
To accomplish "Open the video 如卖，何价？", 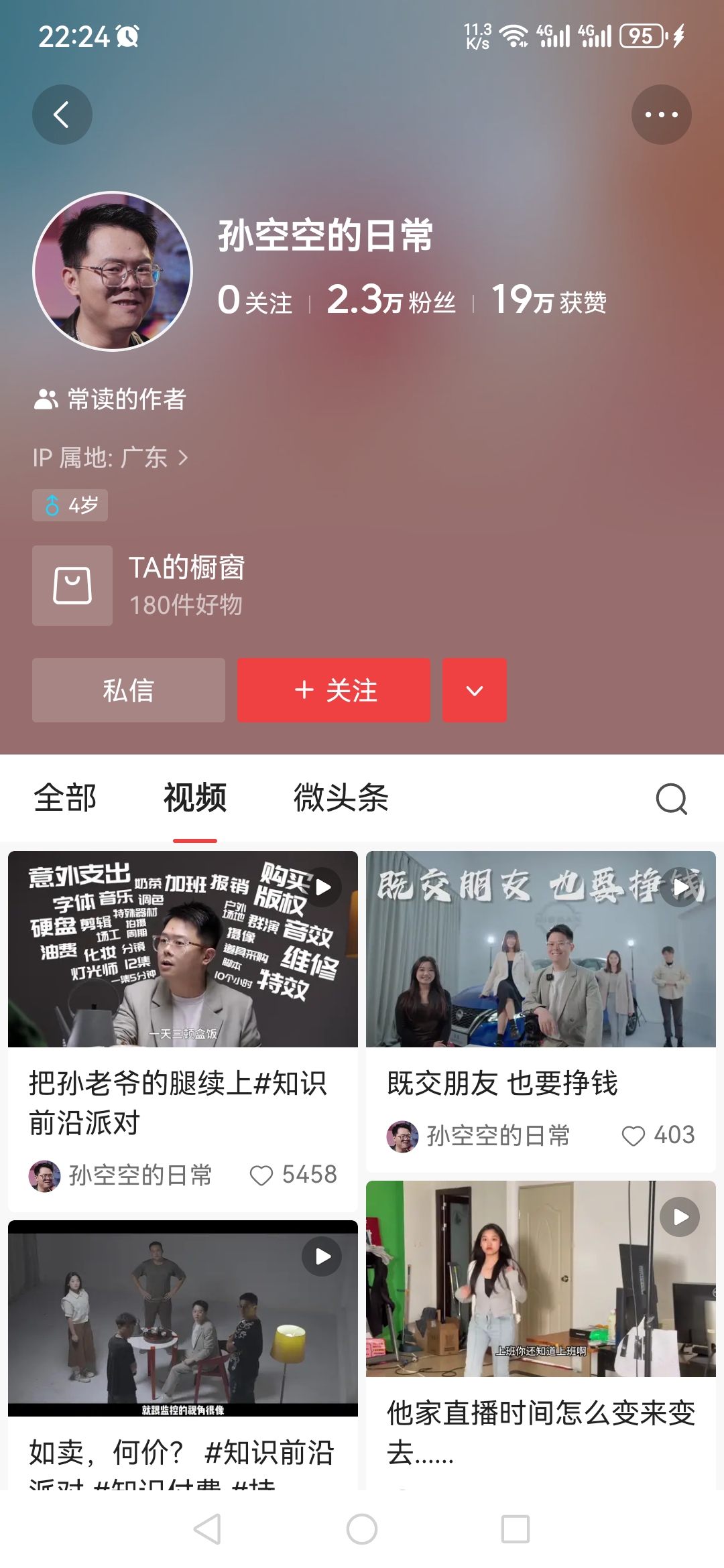I will (x=182, y=1318).
